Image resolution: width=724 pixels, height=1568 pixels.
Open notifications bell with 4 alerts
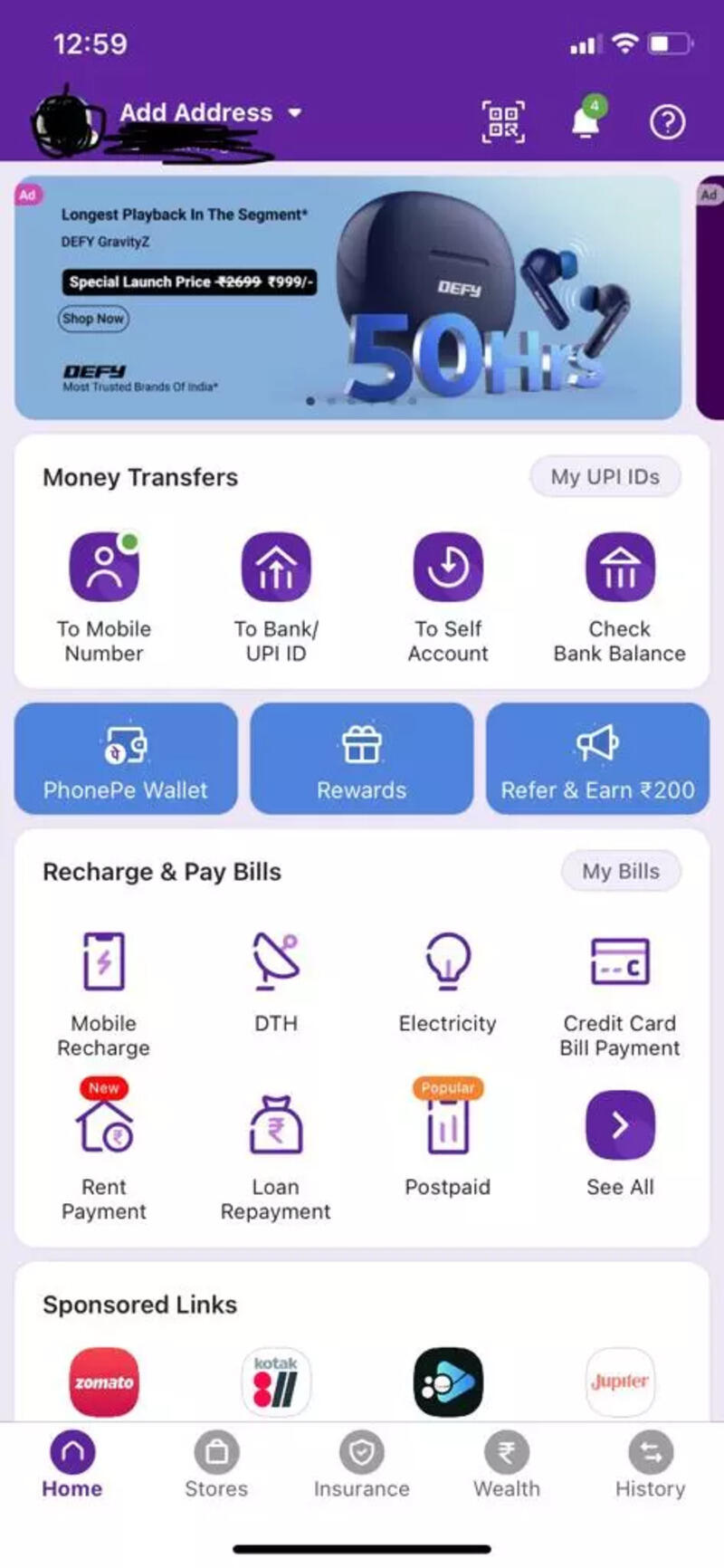tap(584, 122)
